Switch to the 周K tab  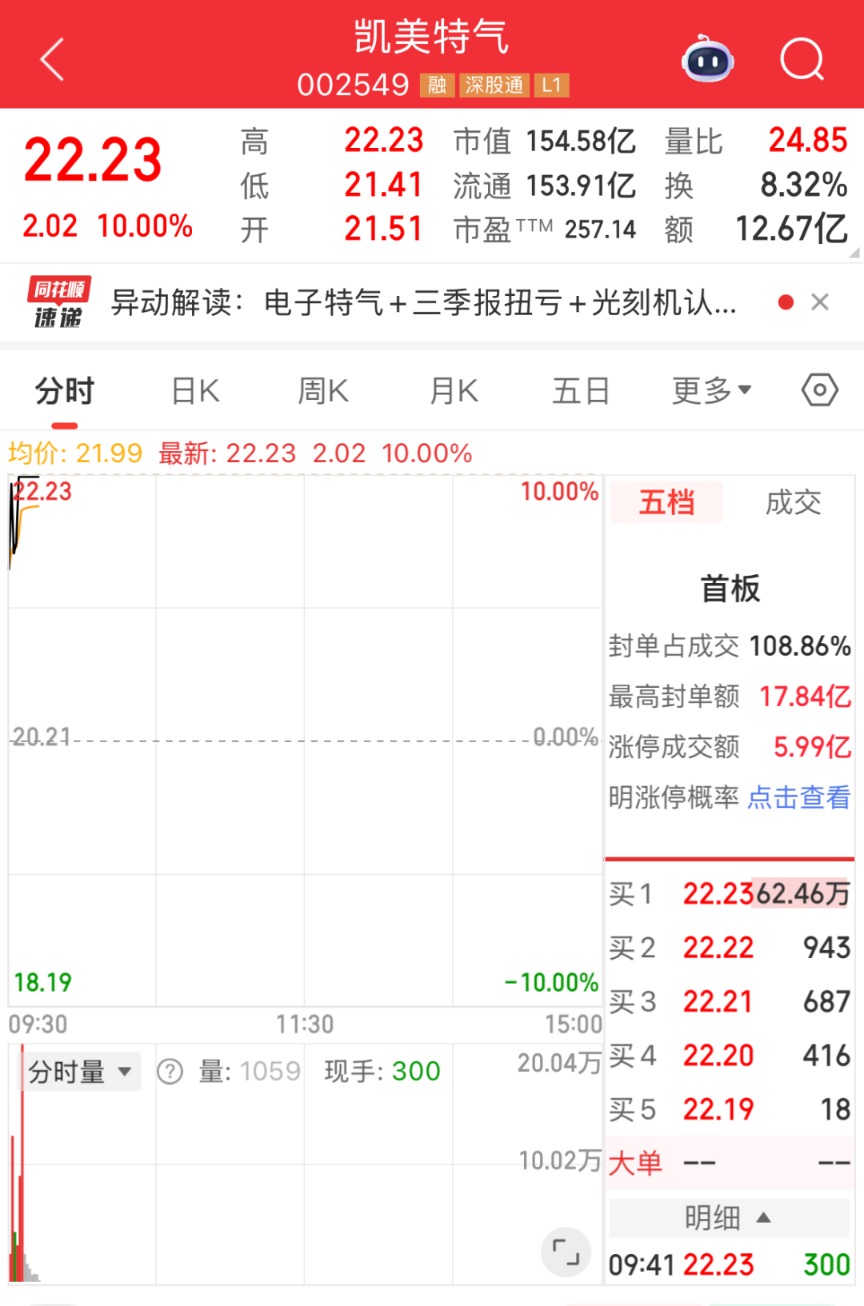(x=323, y=391)
